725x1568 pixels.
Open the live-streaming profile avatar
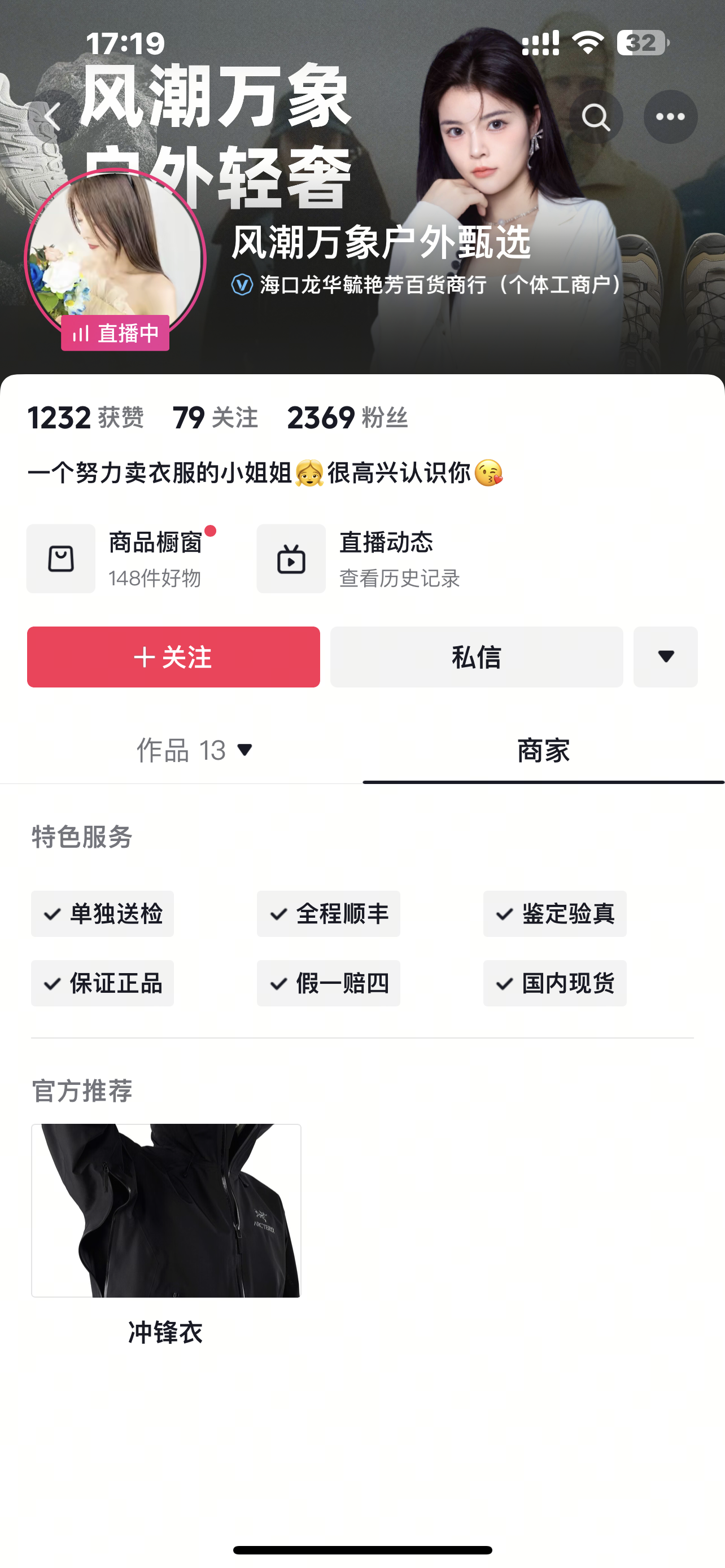pos(115,259)
